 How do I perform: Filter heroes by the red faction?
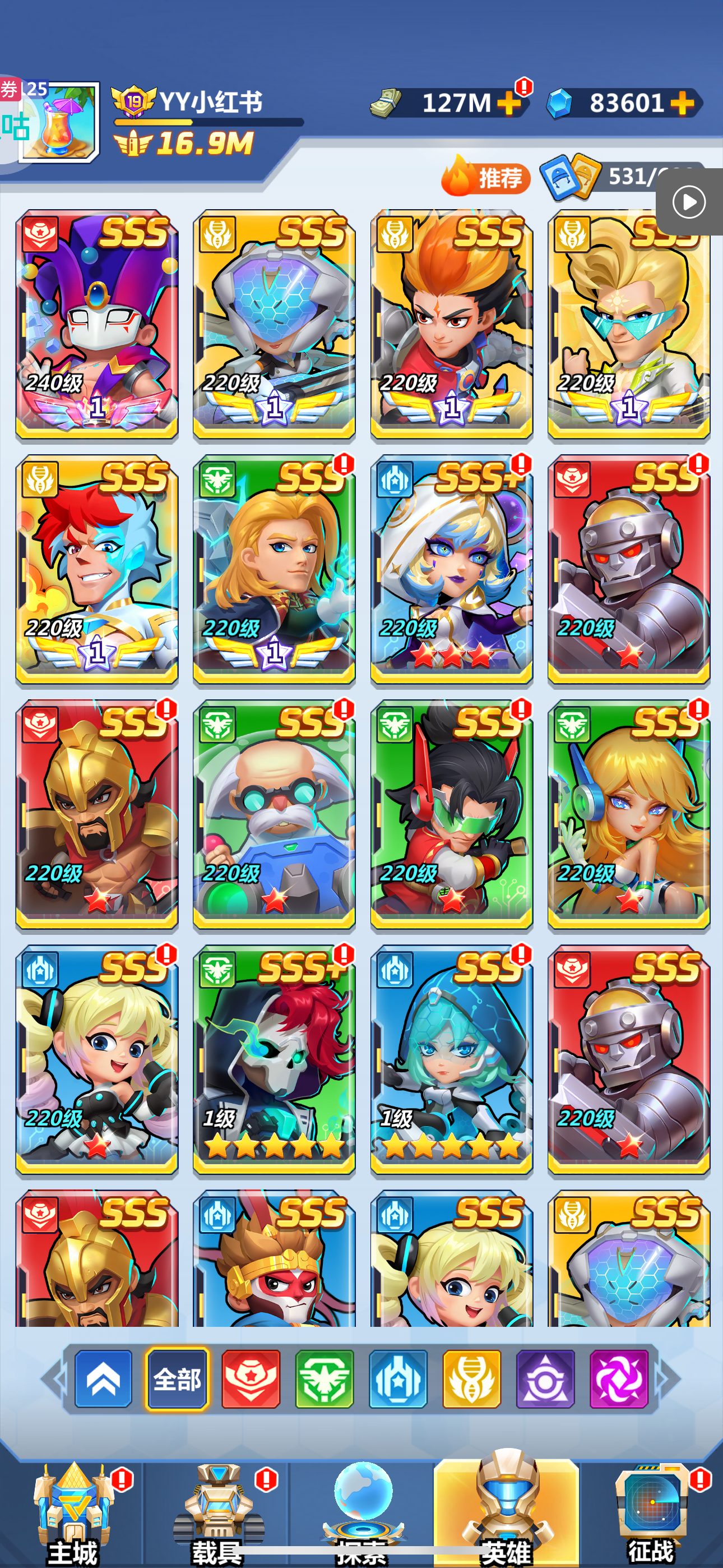(x=251, y=1378)
